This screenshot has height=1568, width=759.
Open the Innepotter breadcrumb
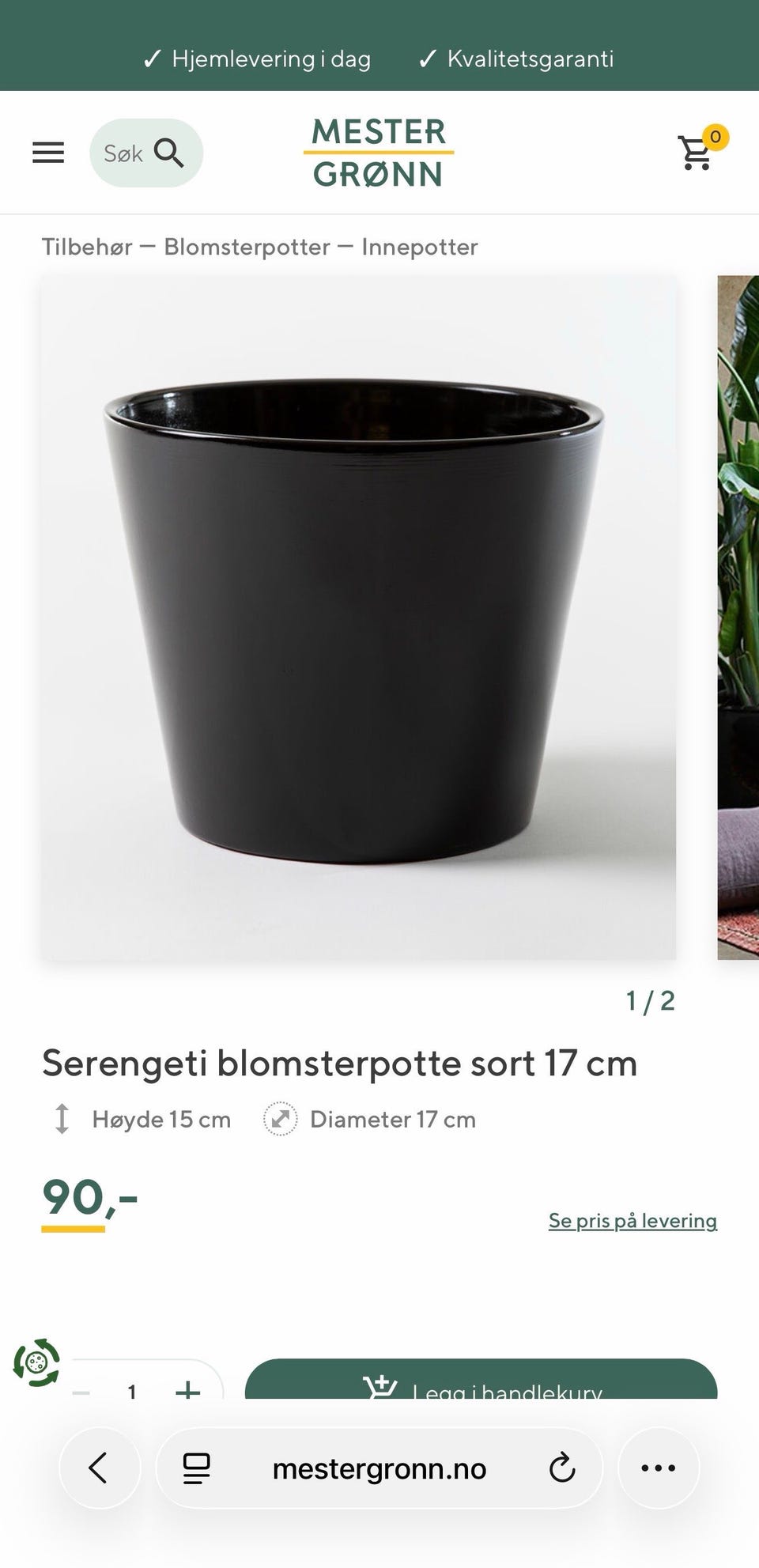tap(420, 247)
